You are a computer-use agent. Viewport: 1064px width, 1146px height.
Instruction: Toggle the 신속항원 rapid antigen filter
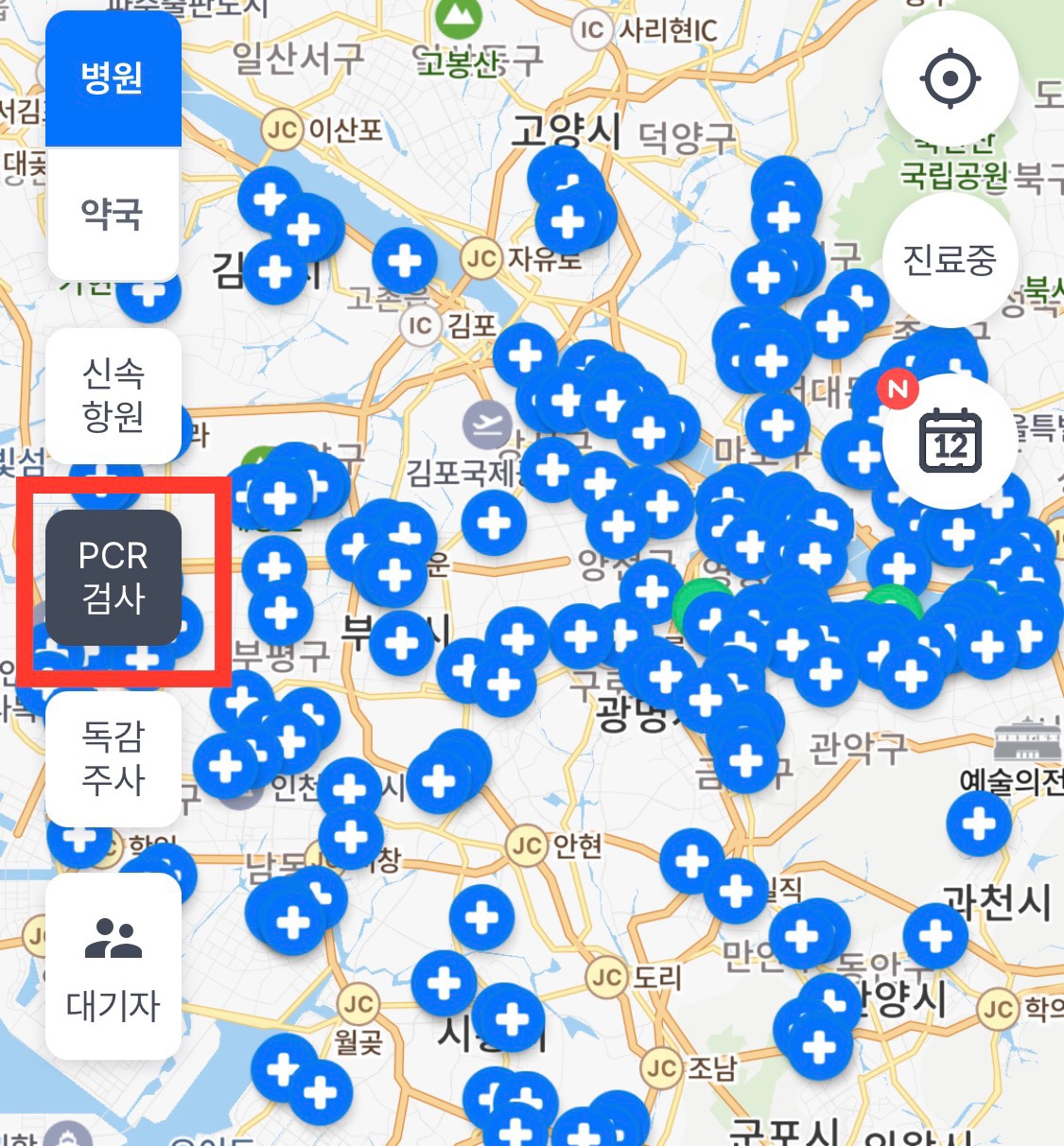[x=112, y=394]
